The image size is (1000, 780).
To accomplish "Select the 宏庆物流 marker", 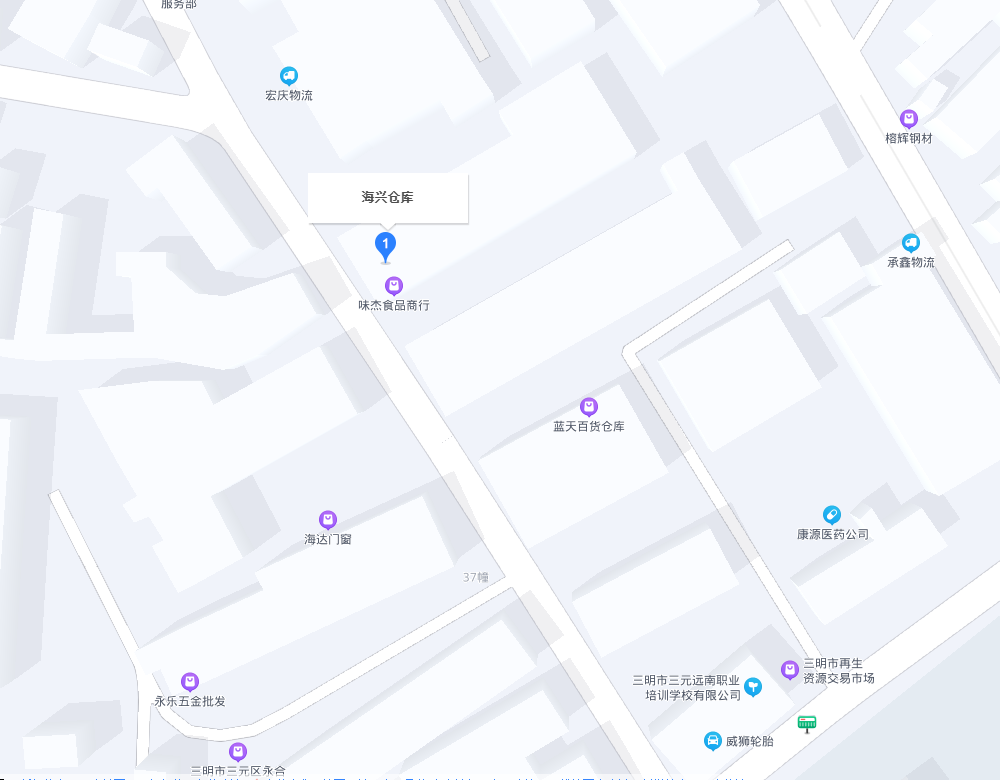I will (289, 76).
